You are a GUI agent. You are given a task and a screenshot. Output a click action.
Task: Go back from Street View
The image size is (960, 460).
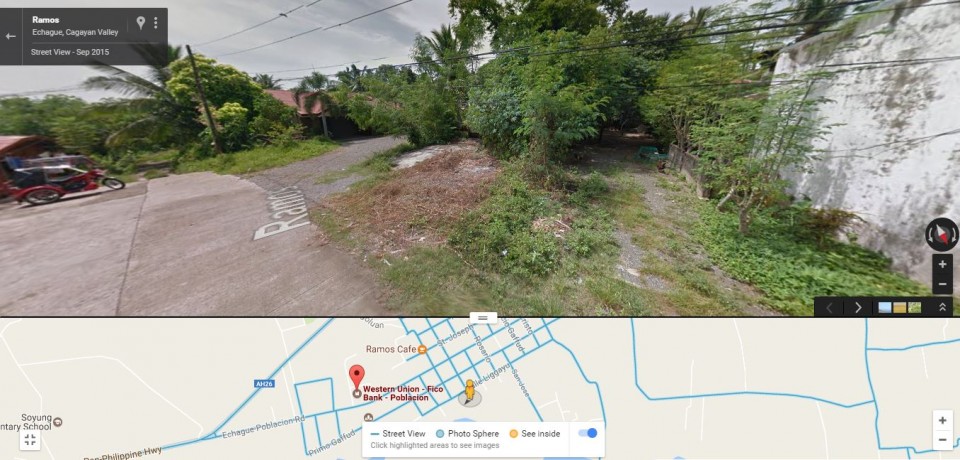(11, 35)
